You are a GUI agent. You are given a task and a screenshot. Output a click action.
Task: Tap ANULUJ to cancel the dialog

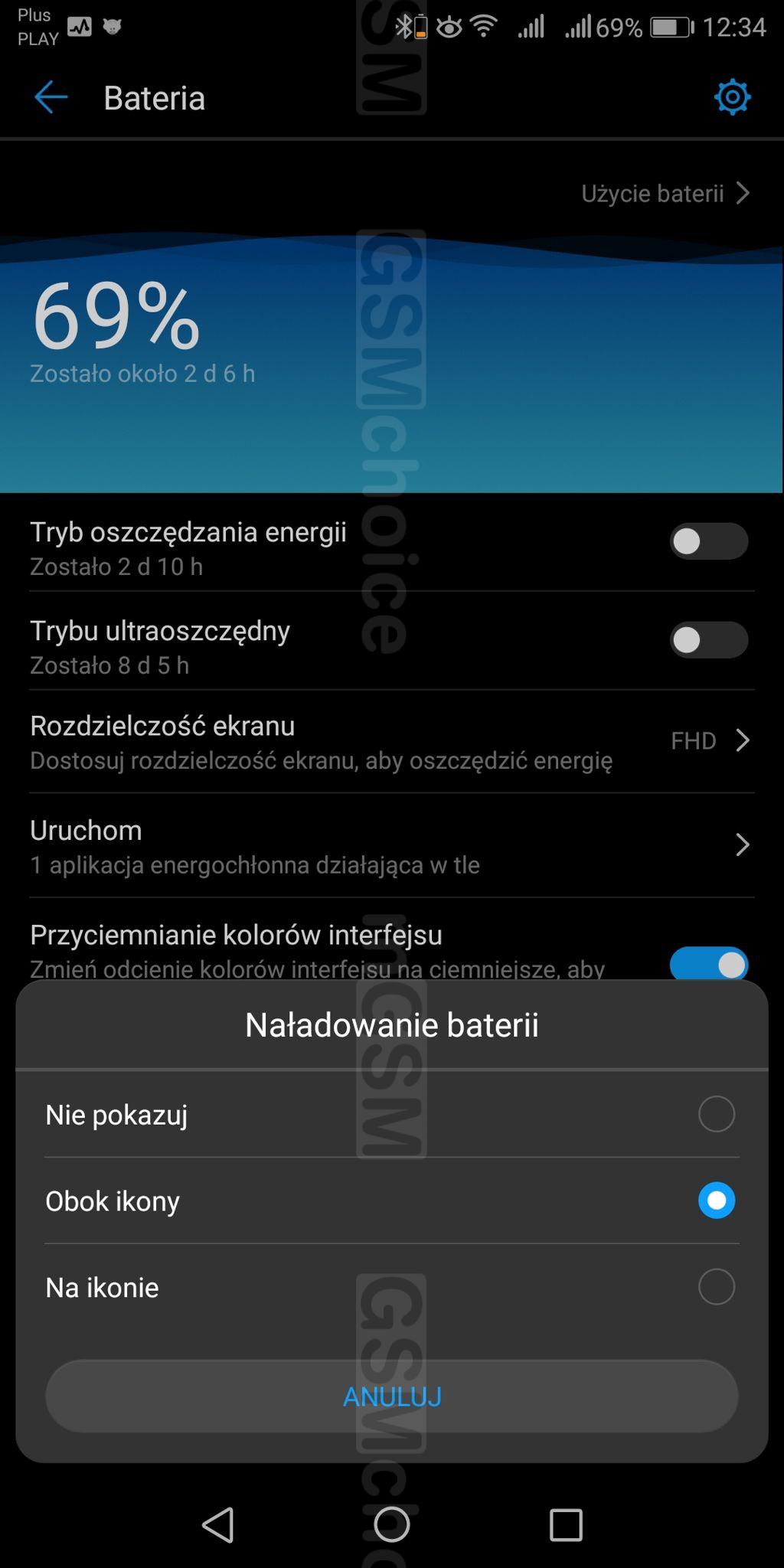391,1396
